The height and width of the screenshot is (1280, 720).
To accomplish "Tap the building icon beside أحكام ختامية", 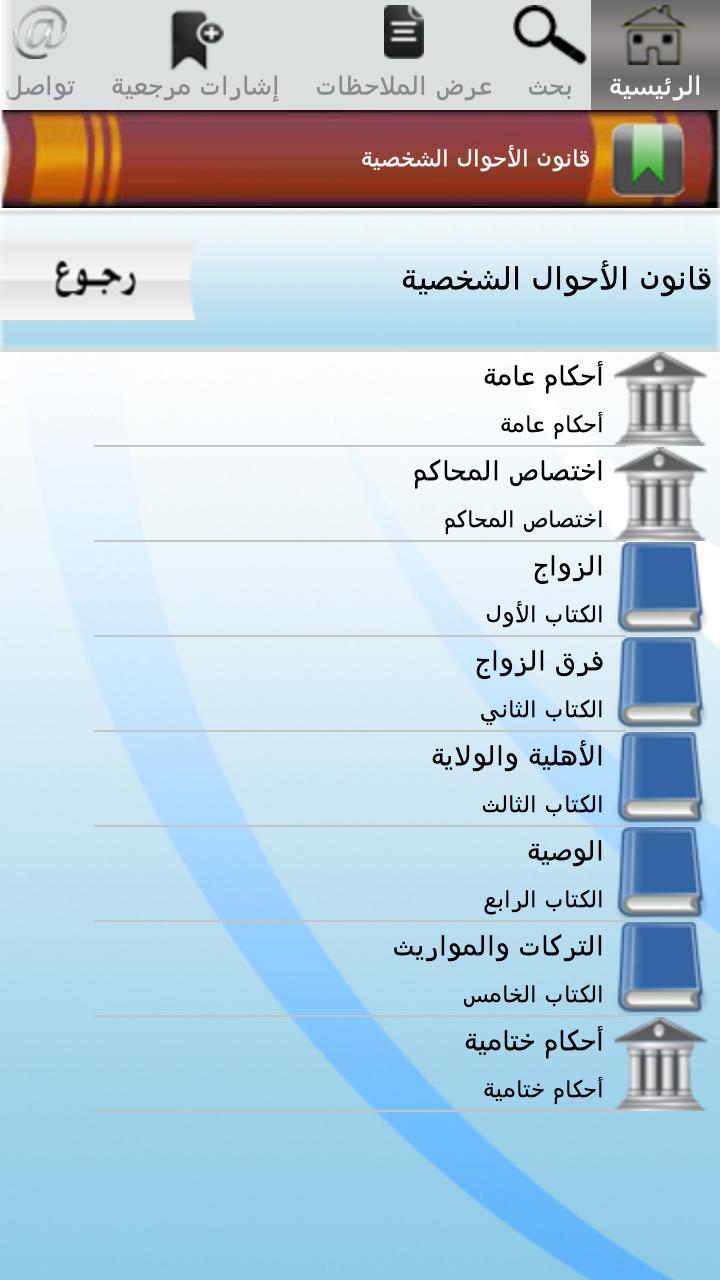I will (x=663, y=1063).
